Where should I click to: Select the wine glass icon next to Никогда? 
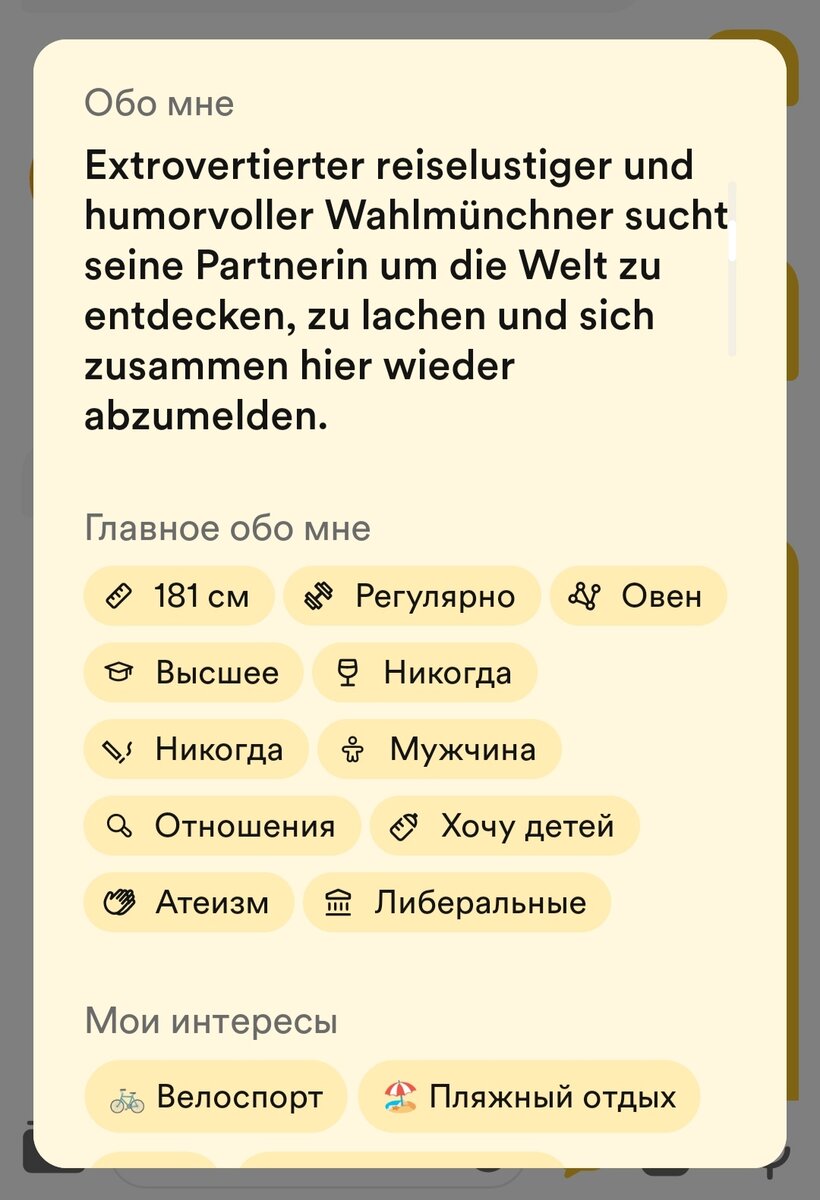[349, 672]
